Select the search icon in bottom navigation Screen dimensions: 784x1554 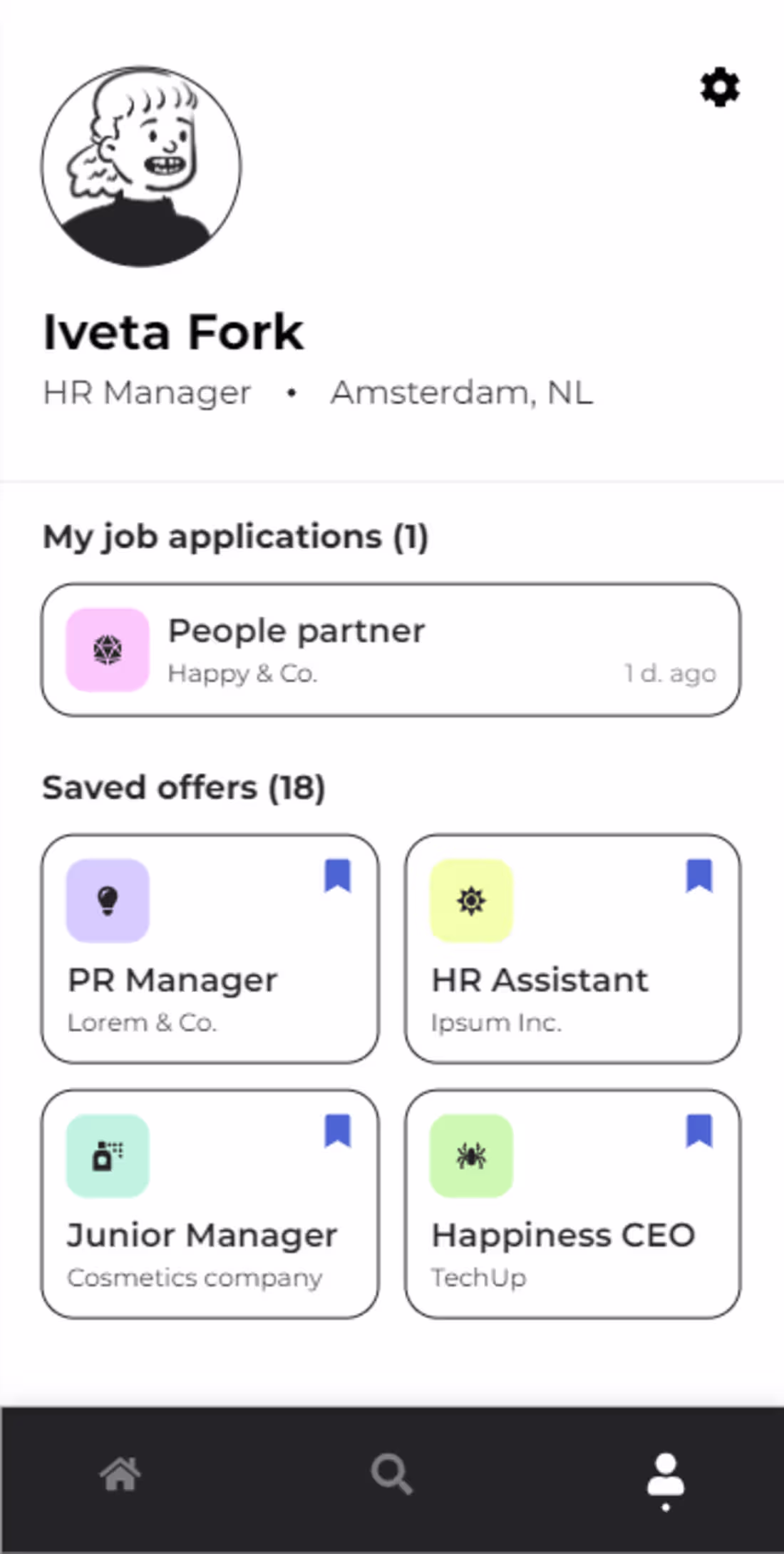[x=391, y=1474]
